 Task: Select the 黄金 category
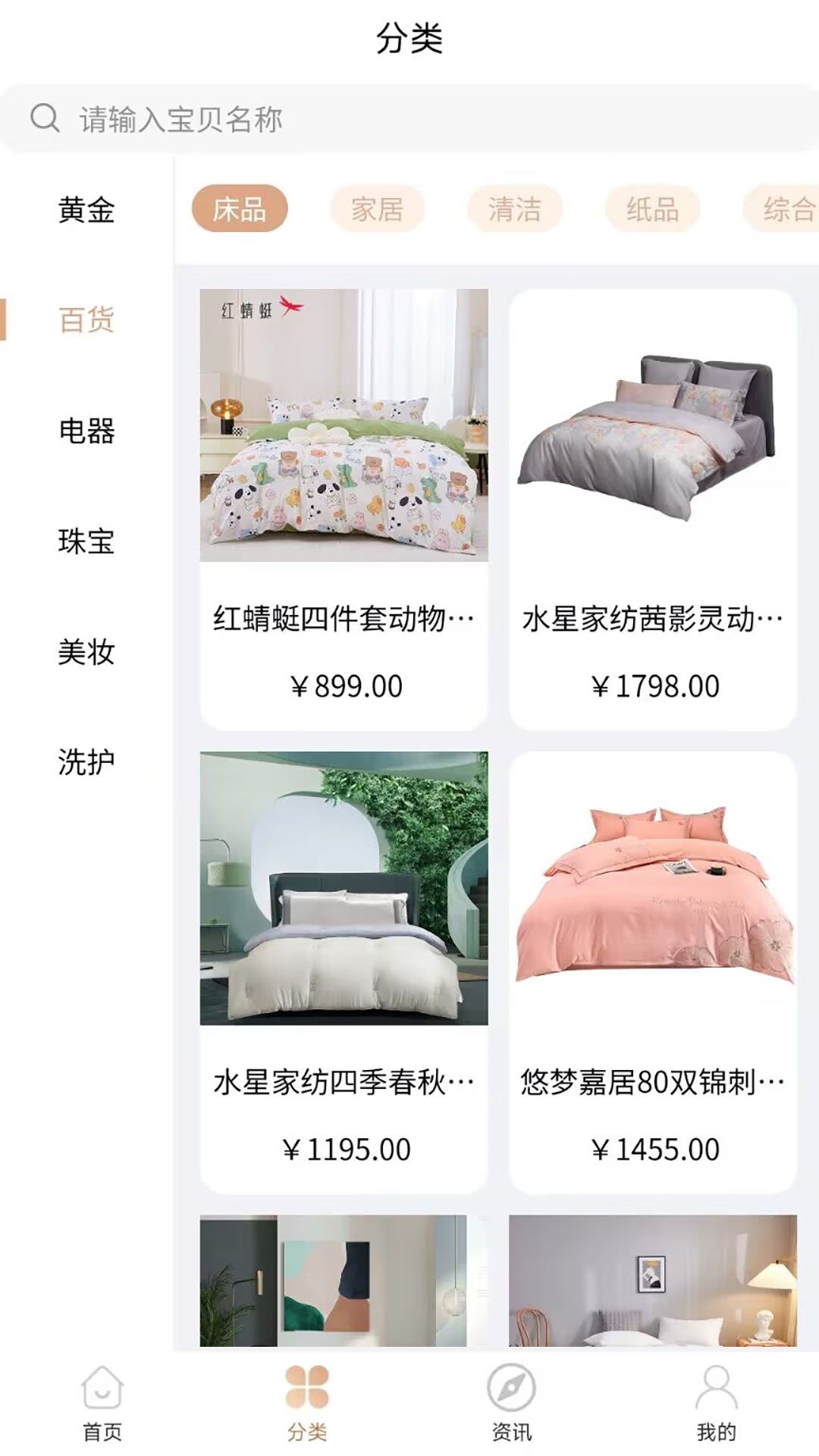86,210
